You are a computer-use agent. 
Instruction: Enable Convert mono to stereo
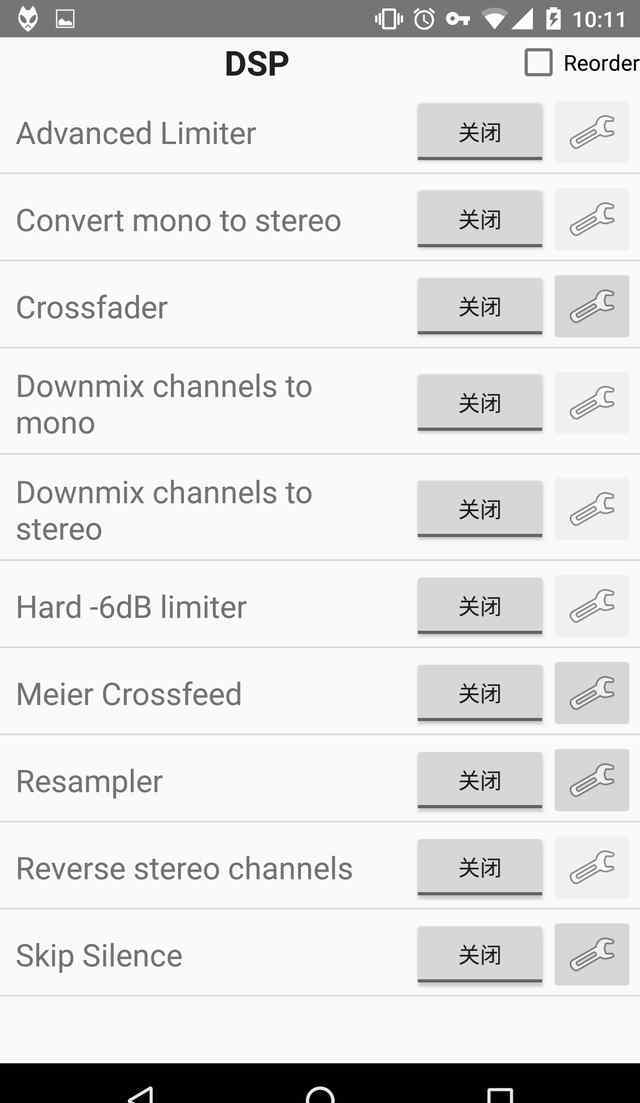coord(480,219)
